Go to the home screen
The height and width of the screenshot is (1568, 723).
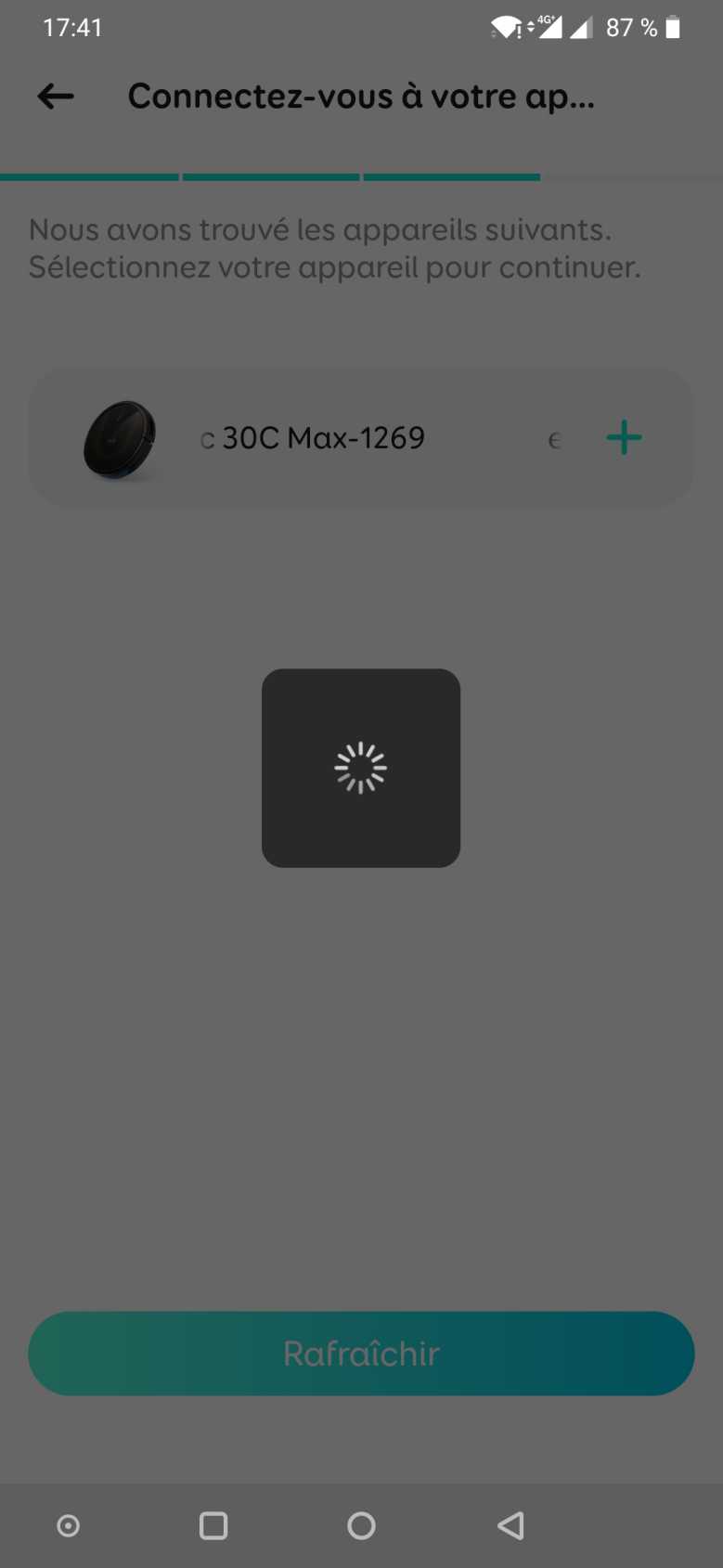(361, 1525)
